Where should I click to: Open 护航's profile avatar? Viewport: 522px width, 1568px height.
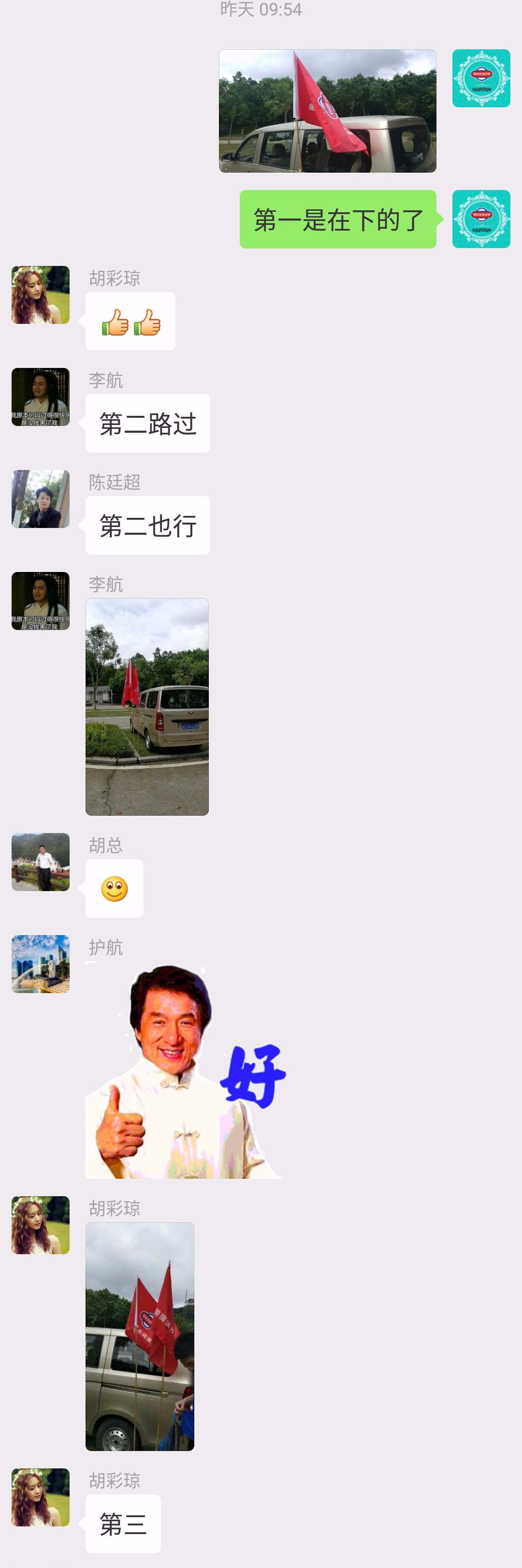(40, 964)
